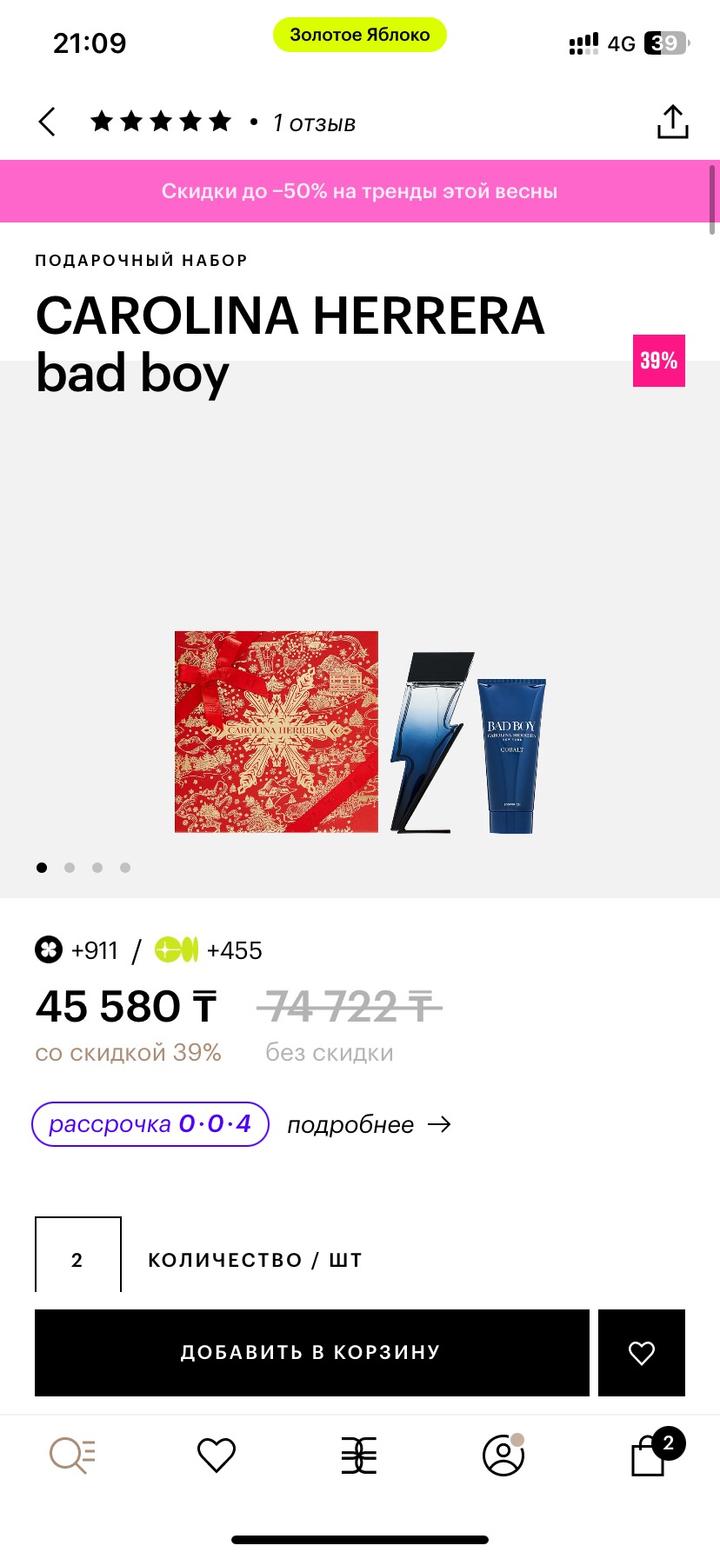Open the spring trends discount banner
The image size is (720, 1558).
(x=360, y=191)
